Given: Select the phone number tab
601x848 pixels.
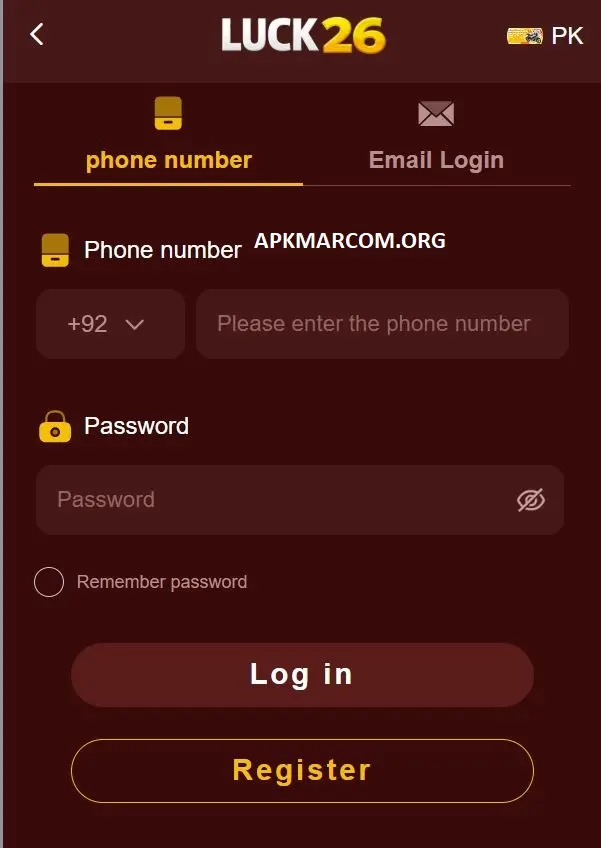Looking at the screenshot, I should (168, 142).
